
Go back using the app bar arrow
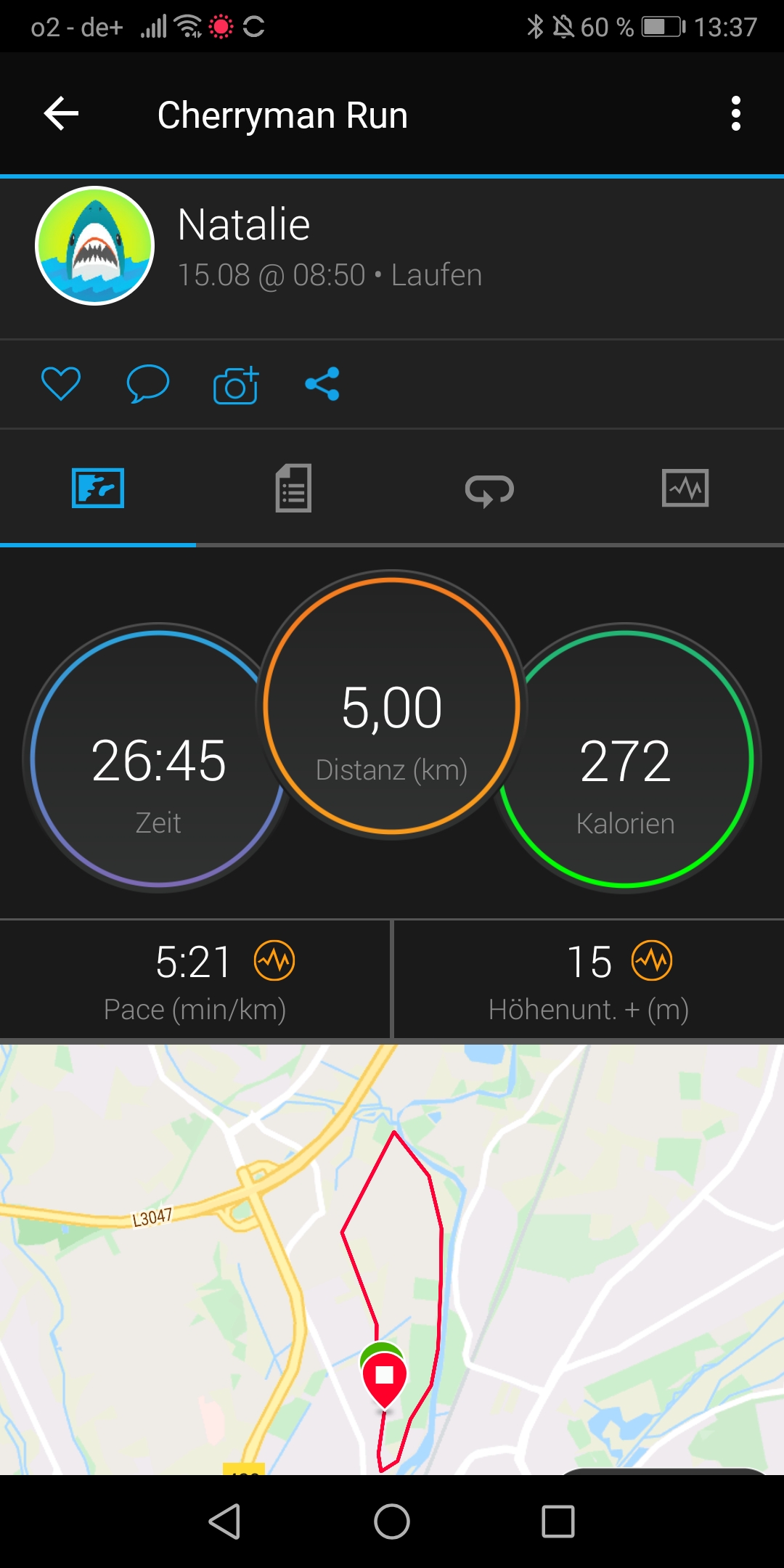pos(61,114)
